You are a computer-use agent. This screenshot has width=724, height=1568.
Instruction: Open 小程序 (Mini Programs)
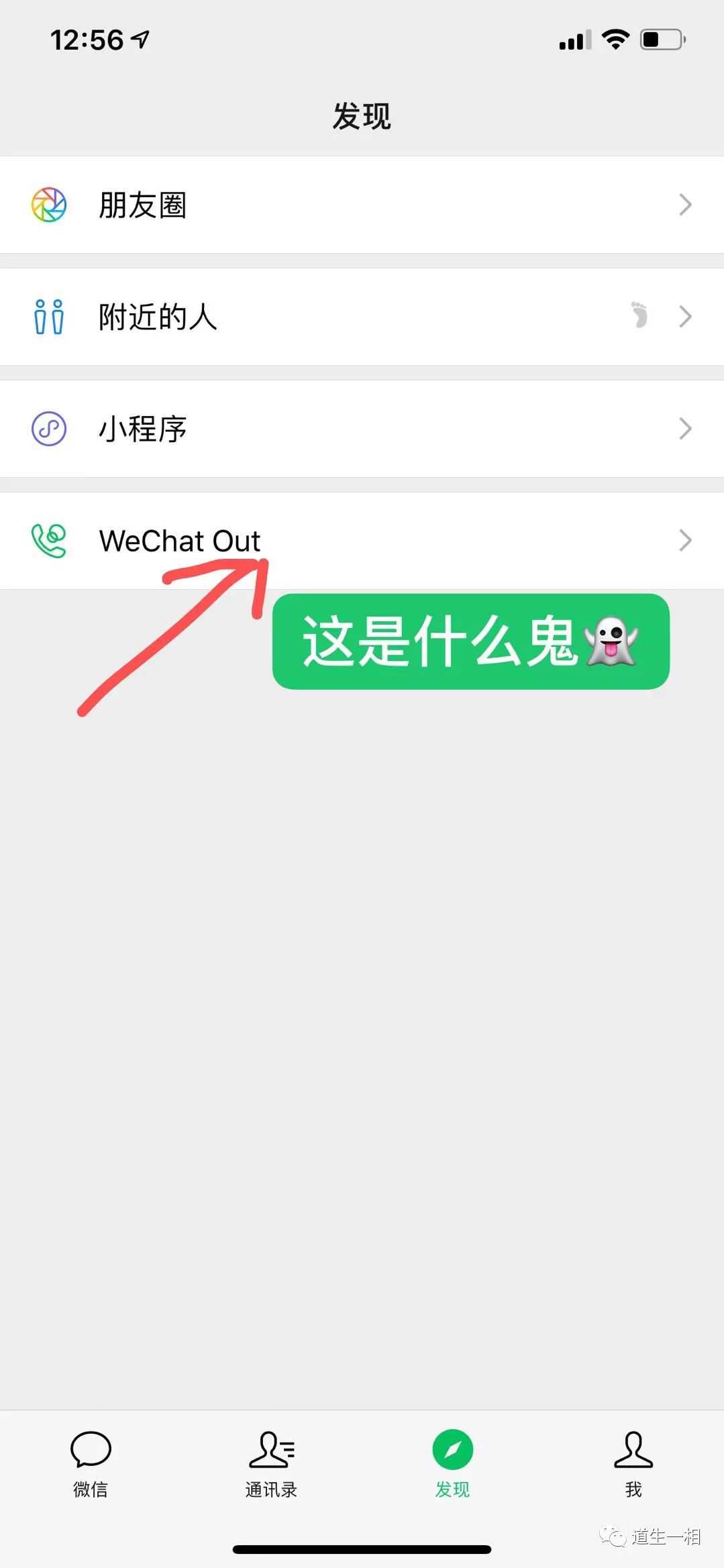(x=362, y=429)
